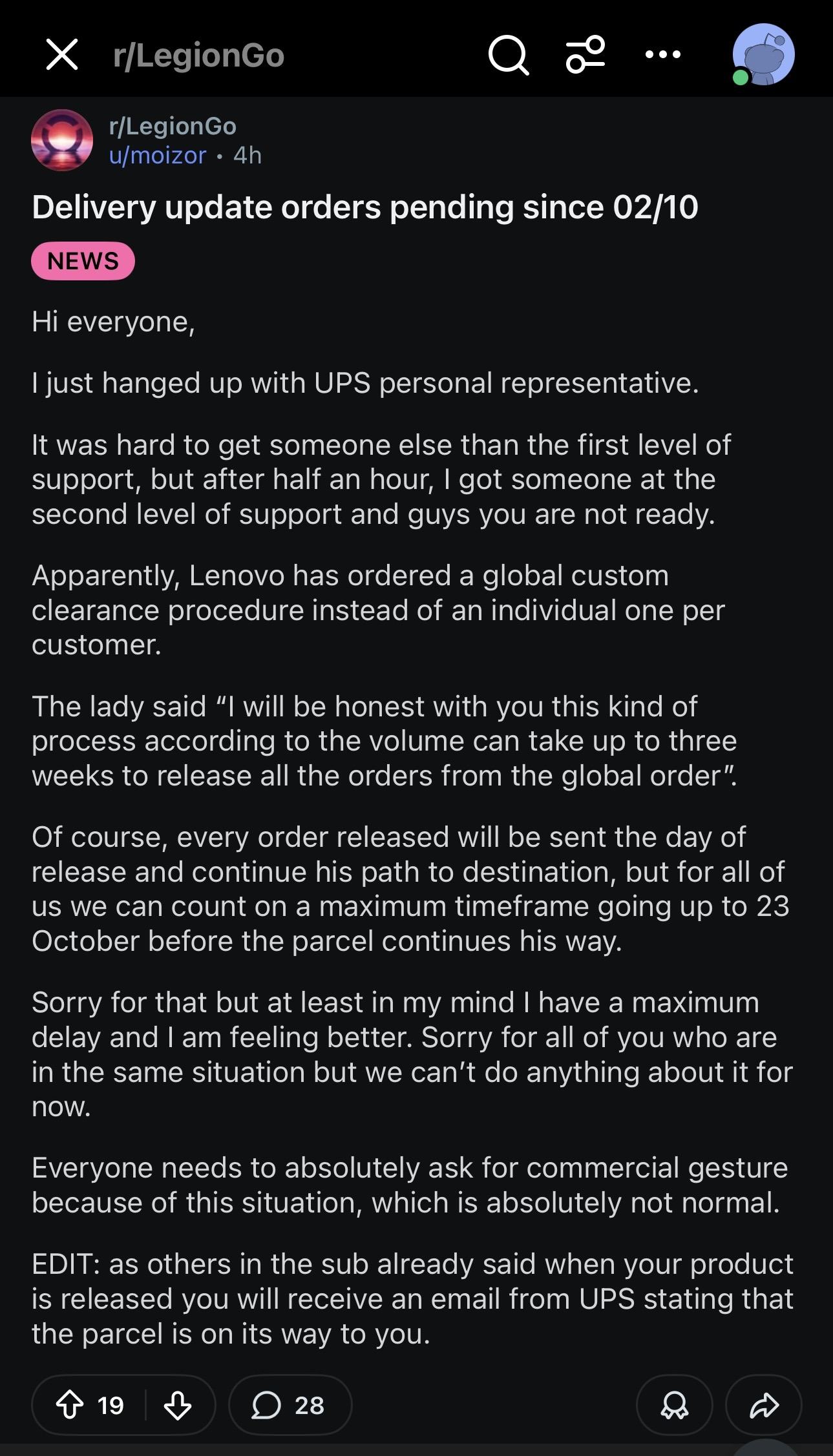View u/moizor's profile
Viewport: 833px width, 1456px height.
[158, 156]
